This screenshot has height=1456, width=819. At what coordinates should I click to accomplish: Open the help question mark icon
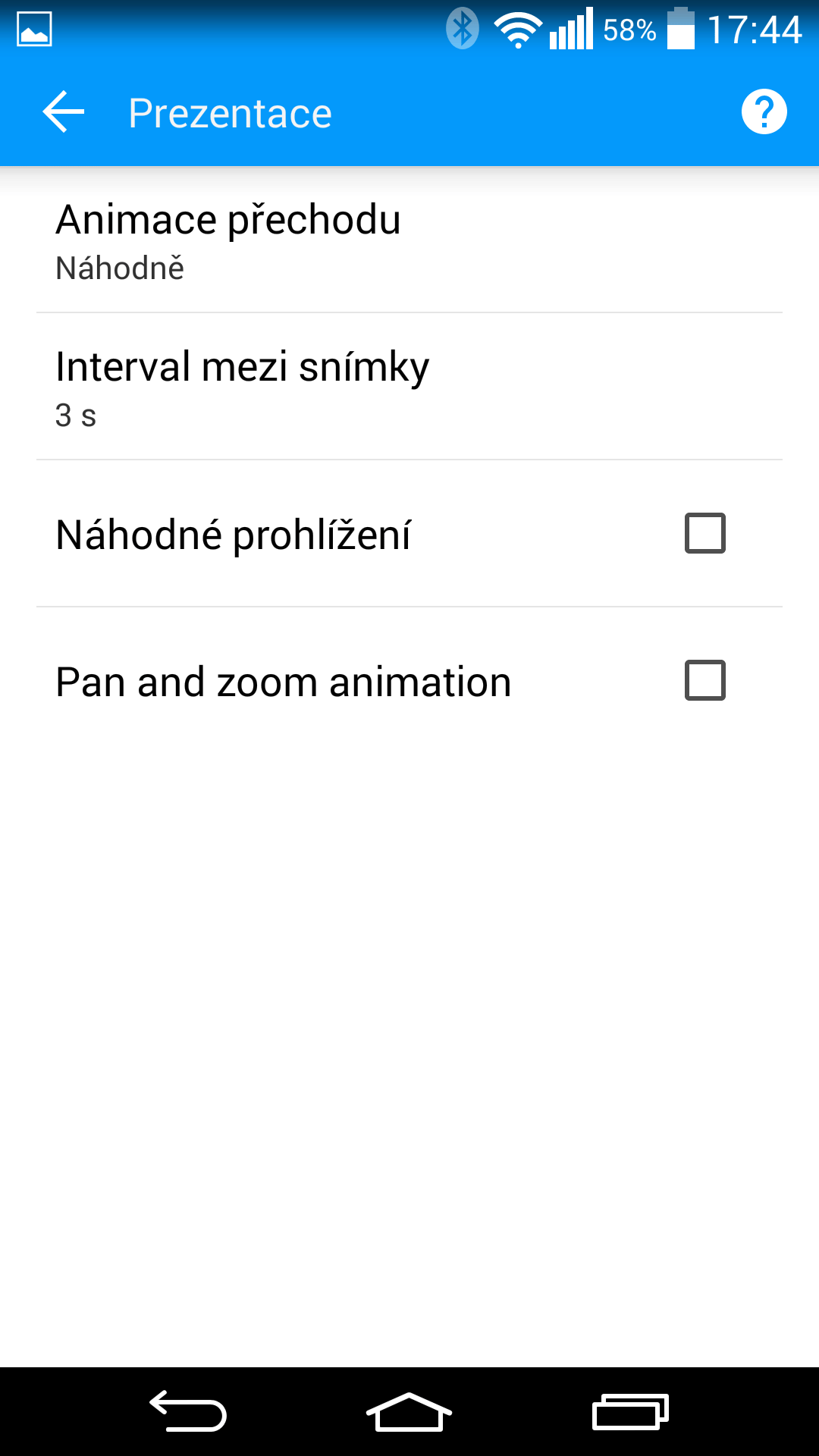(764, 112)
